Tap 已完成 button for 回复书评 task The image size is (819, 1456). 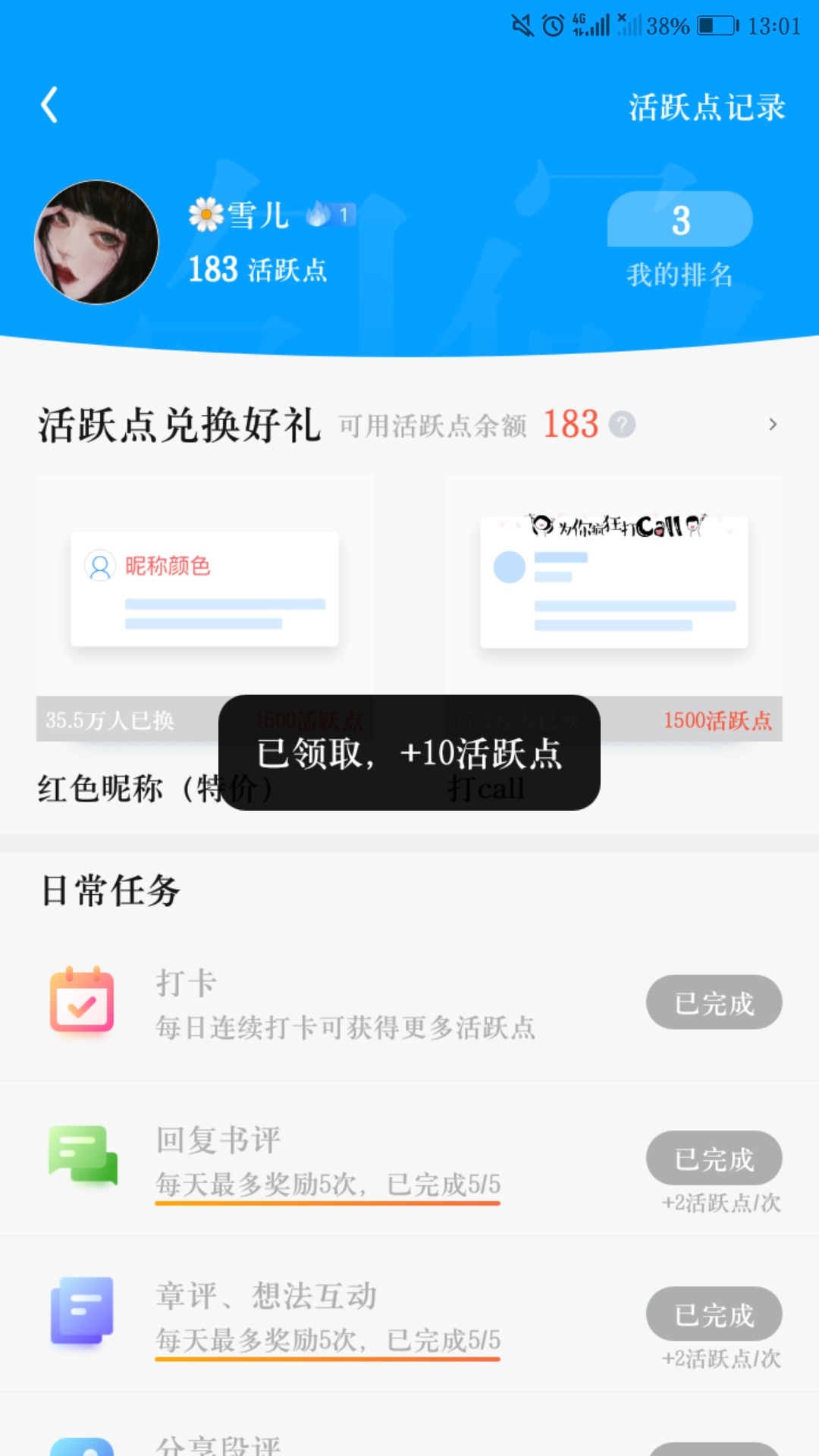[x=714, y=1158]
